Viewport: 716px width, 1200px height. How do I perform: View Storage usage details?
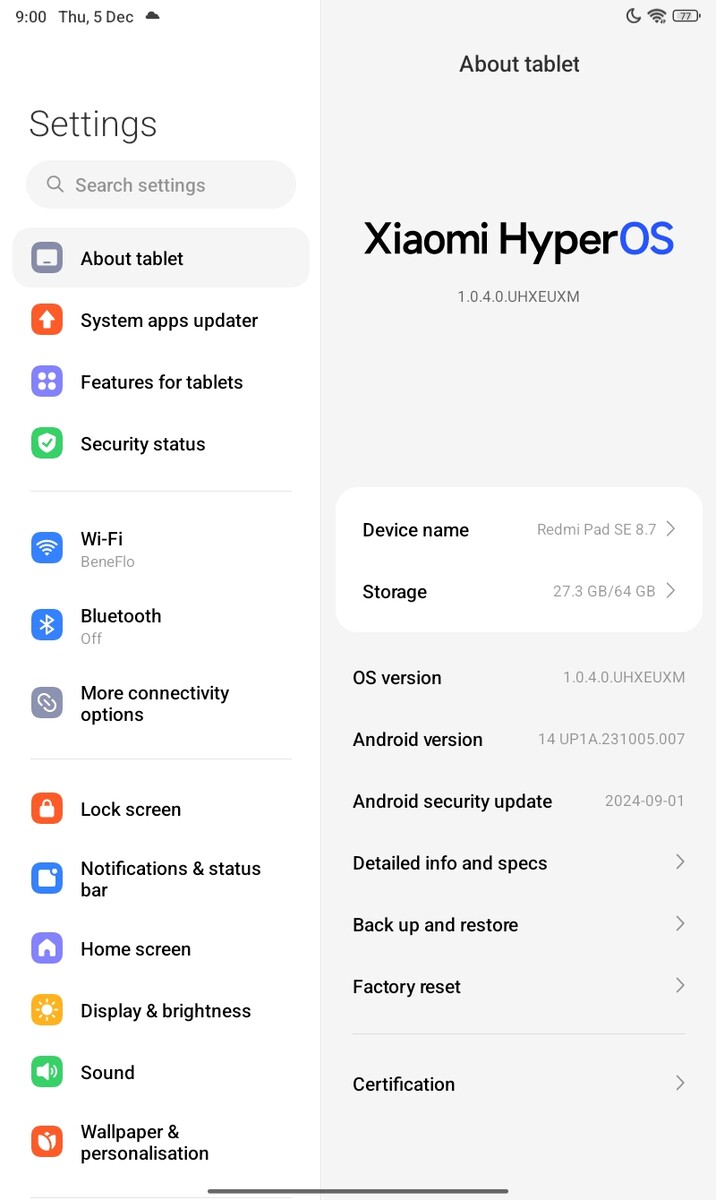coord(518,591)
